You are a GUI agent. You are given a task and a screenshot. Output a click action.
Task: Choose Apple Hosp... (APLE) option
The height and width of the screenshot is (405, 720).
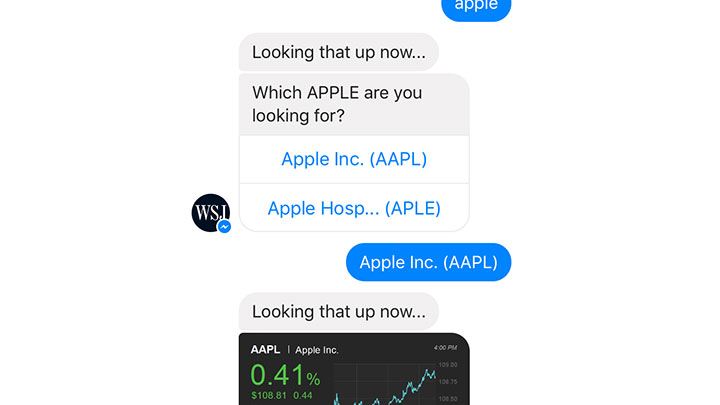[x=354, y=208]
